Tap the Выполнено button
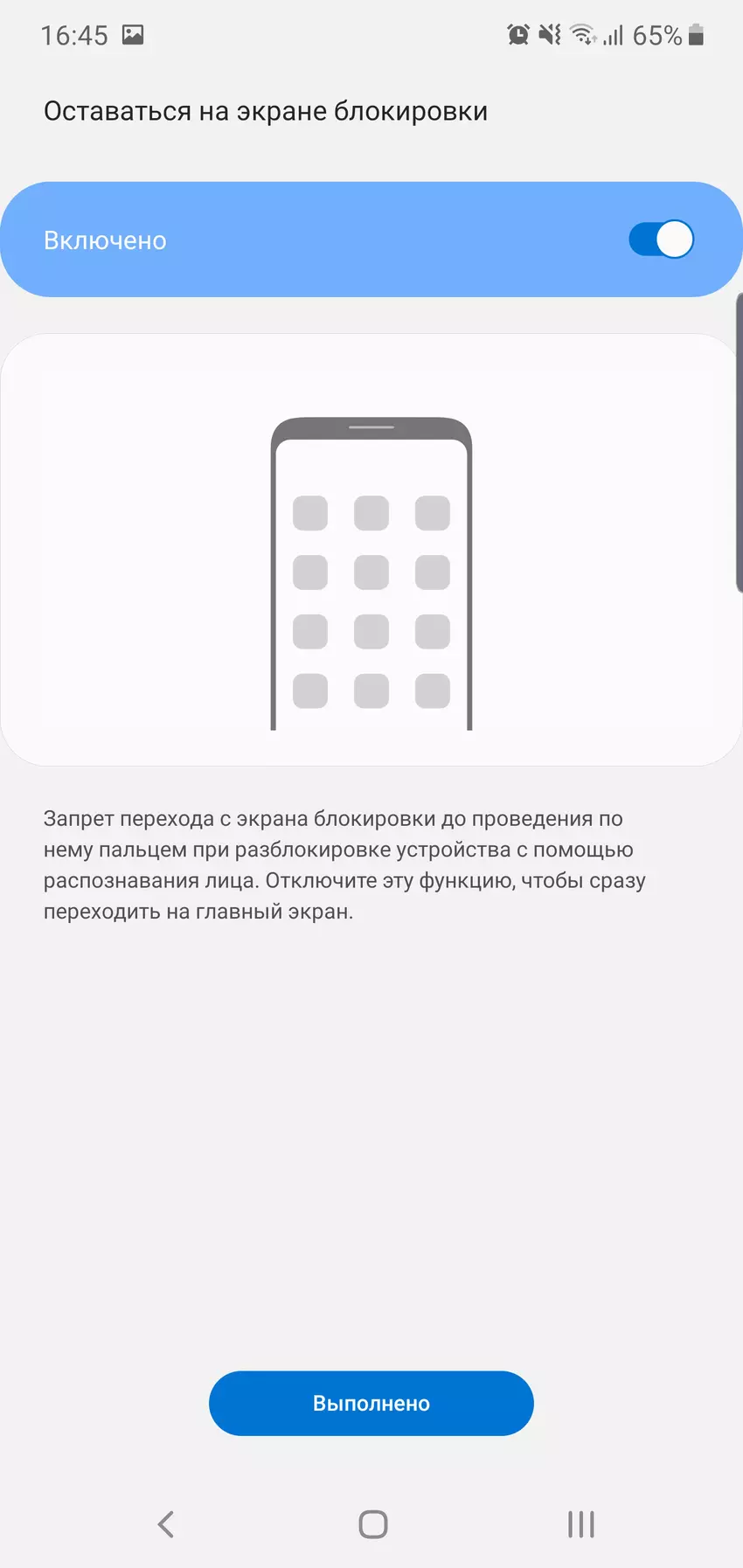 pyautogui.click(x=371, y=1403)
